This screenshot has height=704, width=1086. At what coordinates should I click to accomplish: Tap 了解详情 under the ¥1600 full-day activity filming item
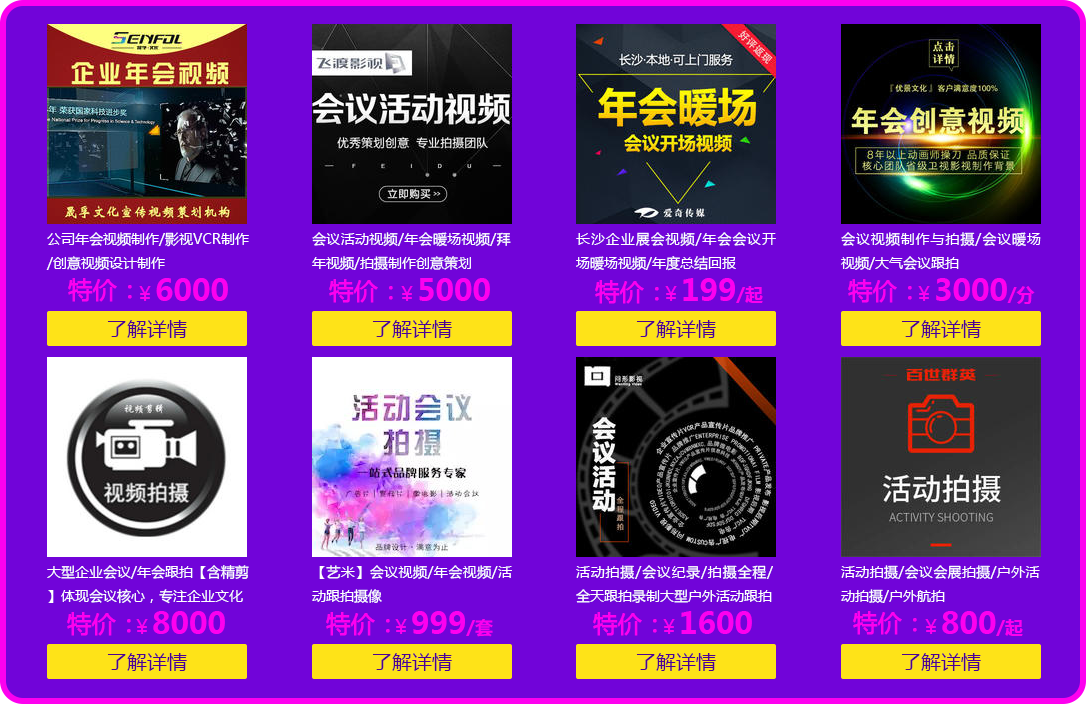click(675, 662)
